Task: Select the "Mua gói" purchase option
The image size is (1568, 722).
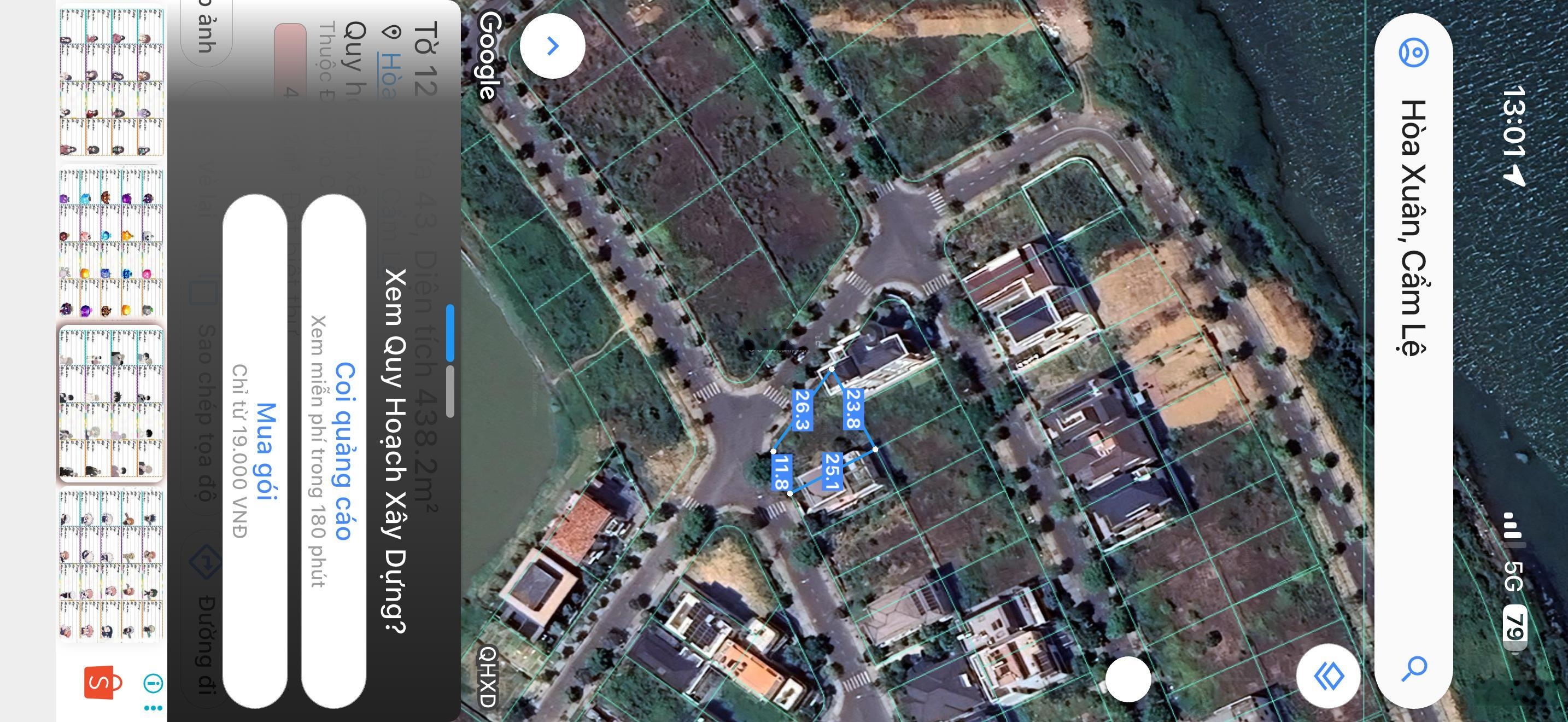Action: (x=254, y=451)
